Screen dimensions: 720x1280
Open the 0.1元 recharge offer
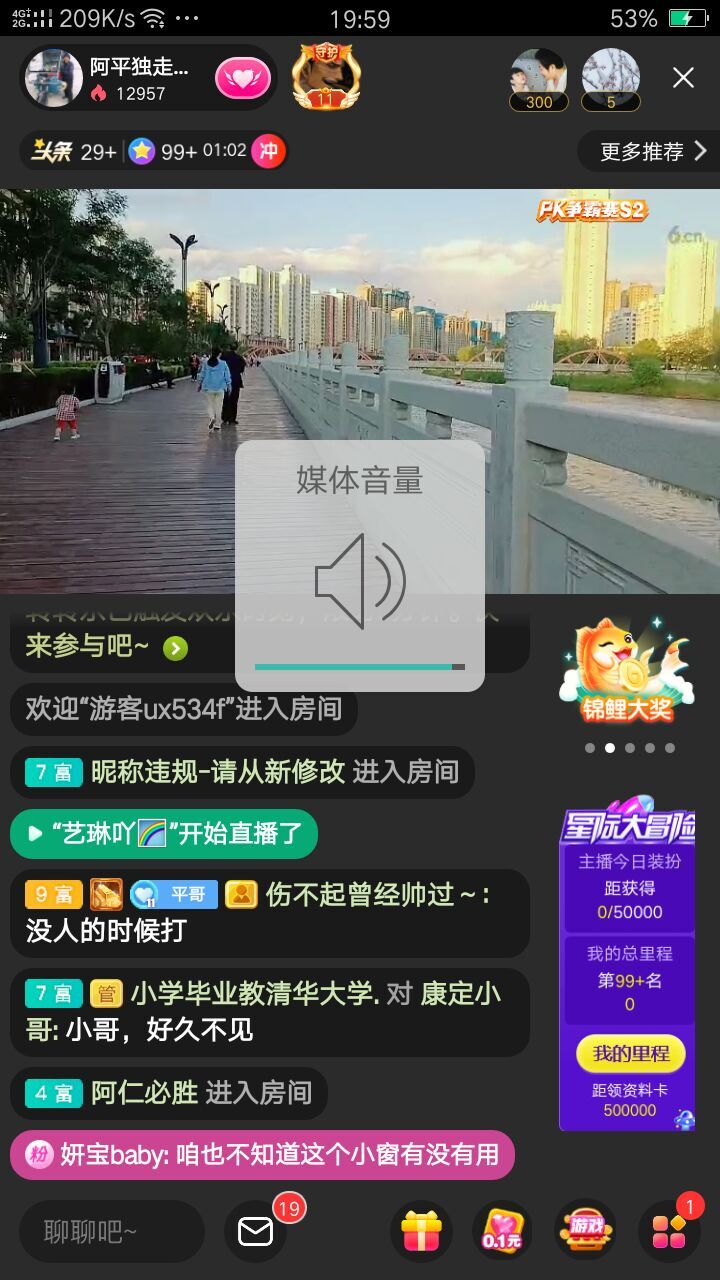click(x=502, y=1232)
